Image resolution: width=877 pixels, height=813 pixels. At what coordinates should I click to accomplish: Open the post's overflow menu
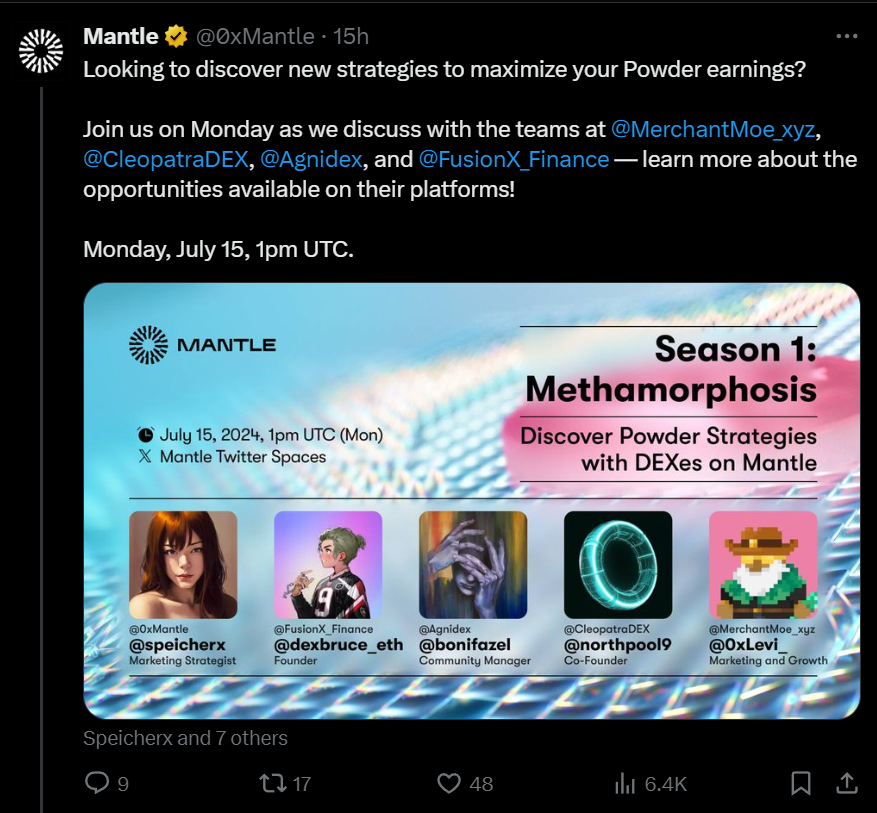846,36
